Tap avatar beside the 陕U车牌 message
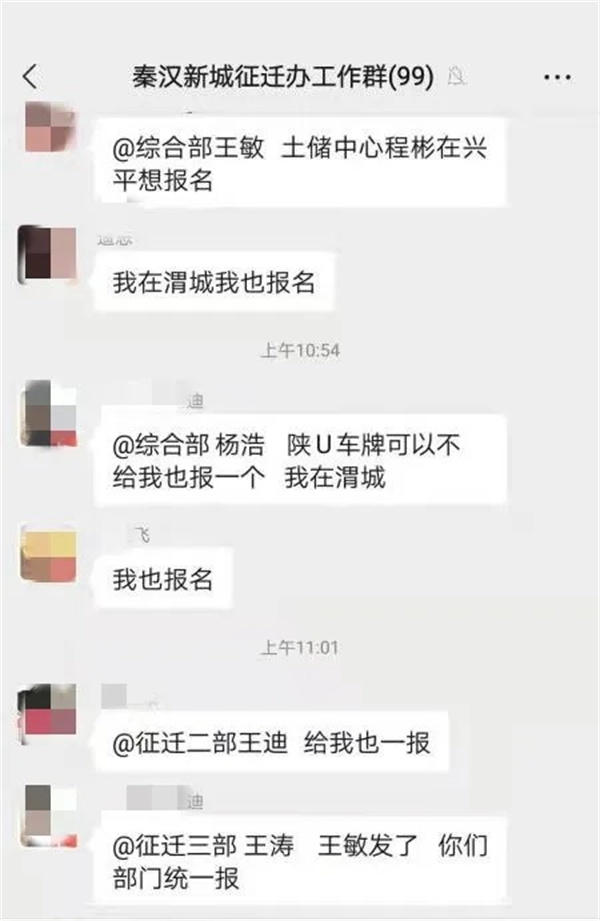 (x=49, y=412)
